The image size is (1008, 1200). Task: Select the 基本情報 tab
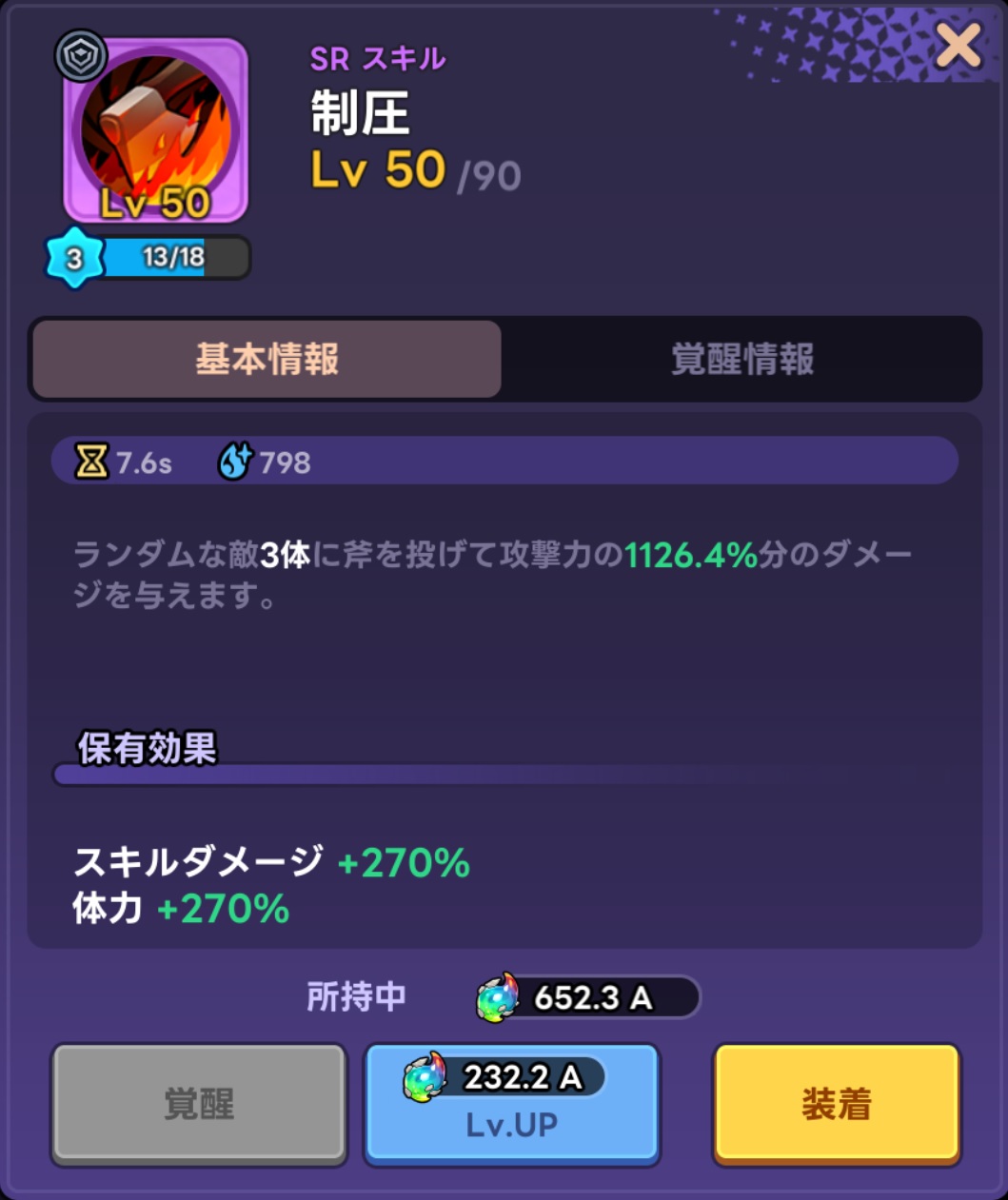[267, 360]
